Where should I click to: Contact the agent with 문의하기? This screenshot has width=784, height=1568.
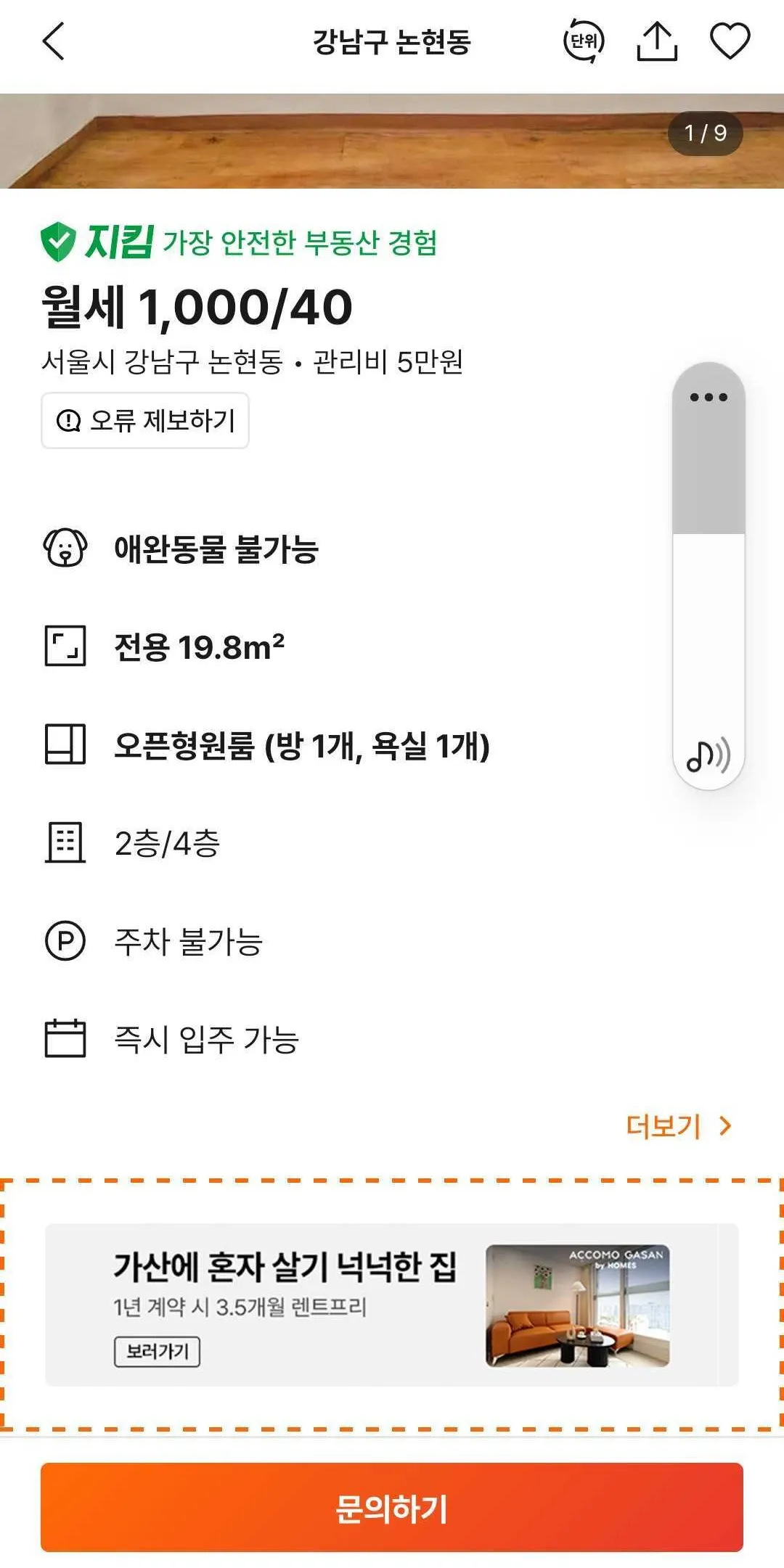pos(392,1507)
